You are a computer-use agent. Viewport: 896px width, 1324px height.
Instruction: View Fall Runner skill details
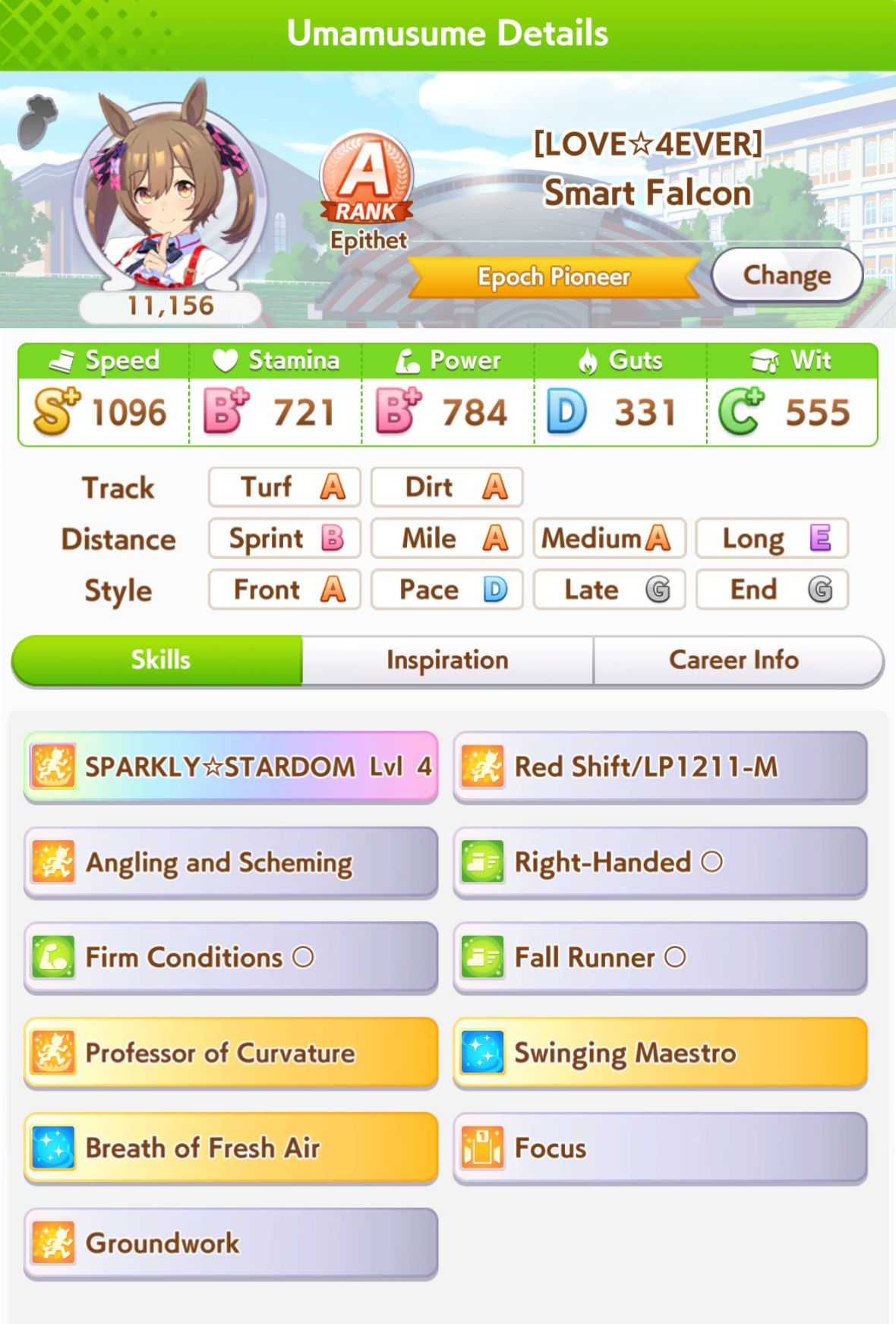point(660,957)
